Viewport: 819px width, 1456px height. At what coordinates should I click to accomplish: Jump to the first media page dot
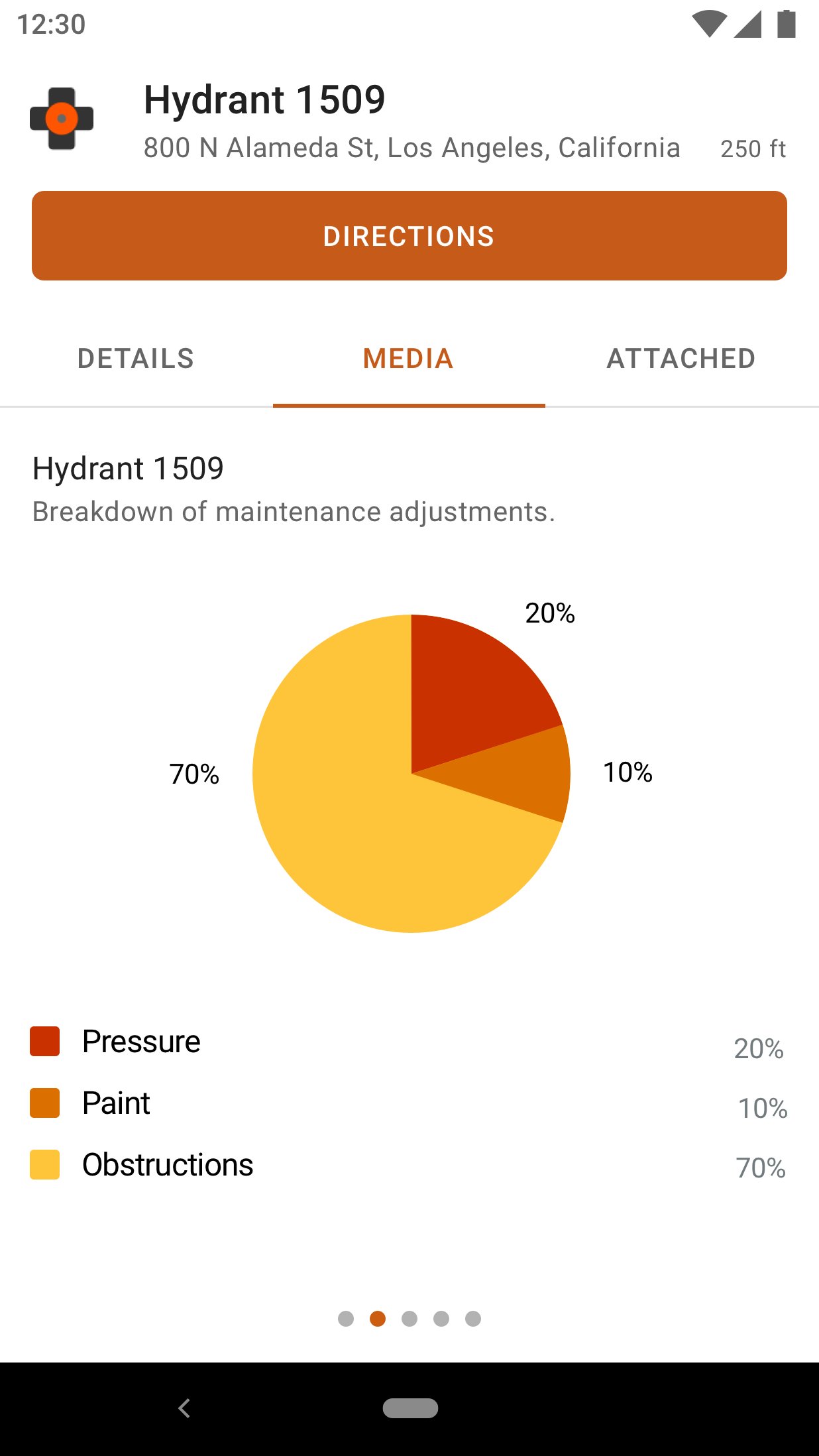click(346, 1319)
